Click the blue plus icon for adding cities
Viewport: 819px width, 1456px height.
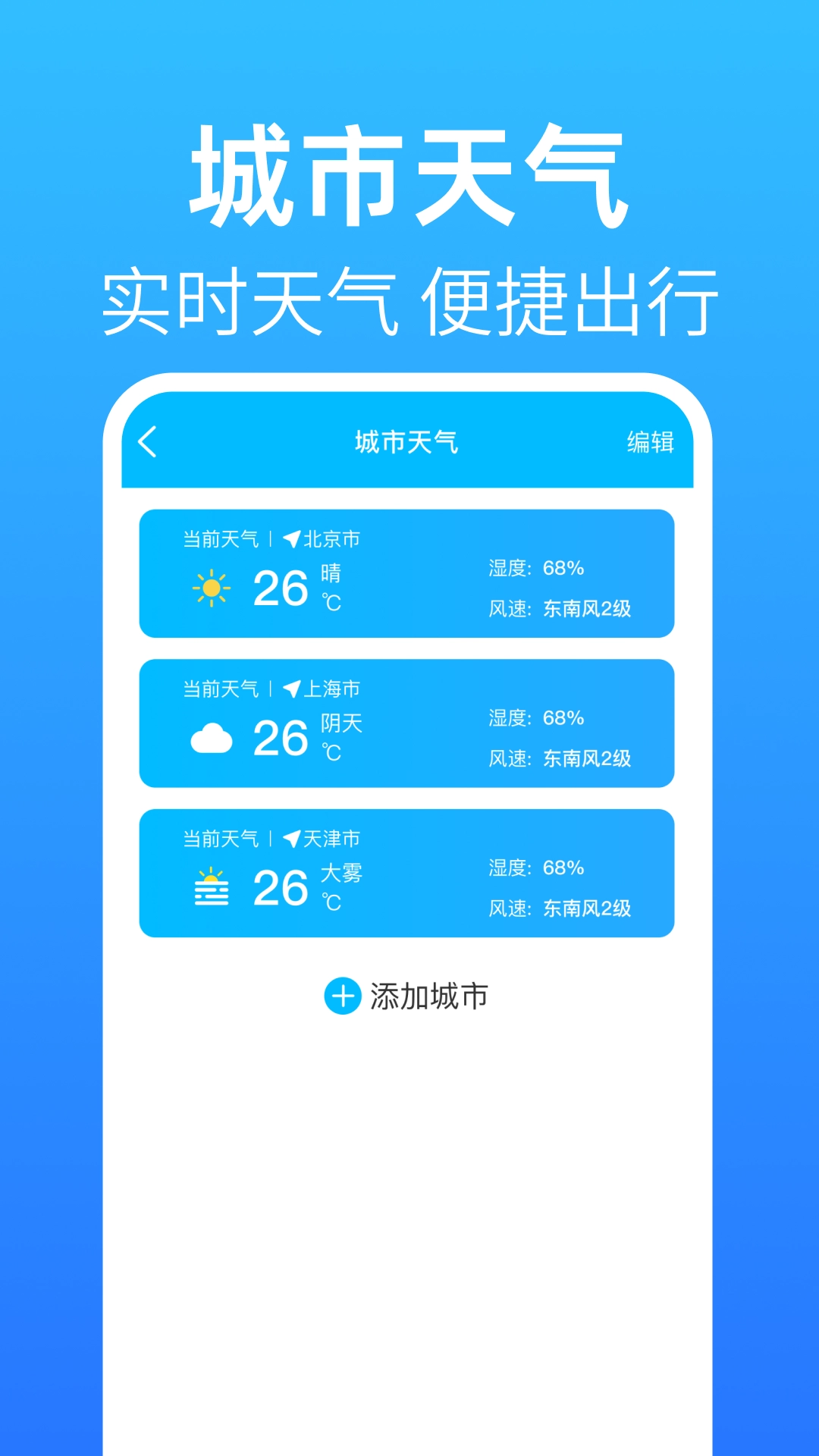(344, 995)
